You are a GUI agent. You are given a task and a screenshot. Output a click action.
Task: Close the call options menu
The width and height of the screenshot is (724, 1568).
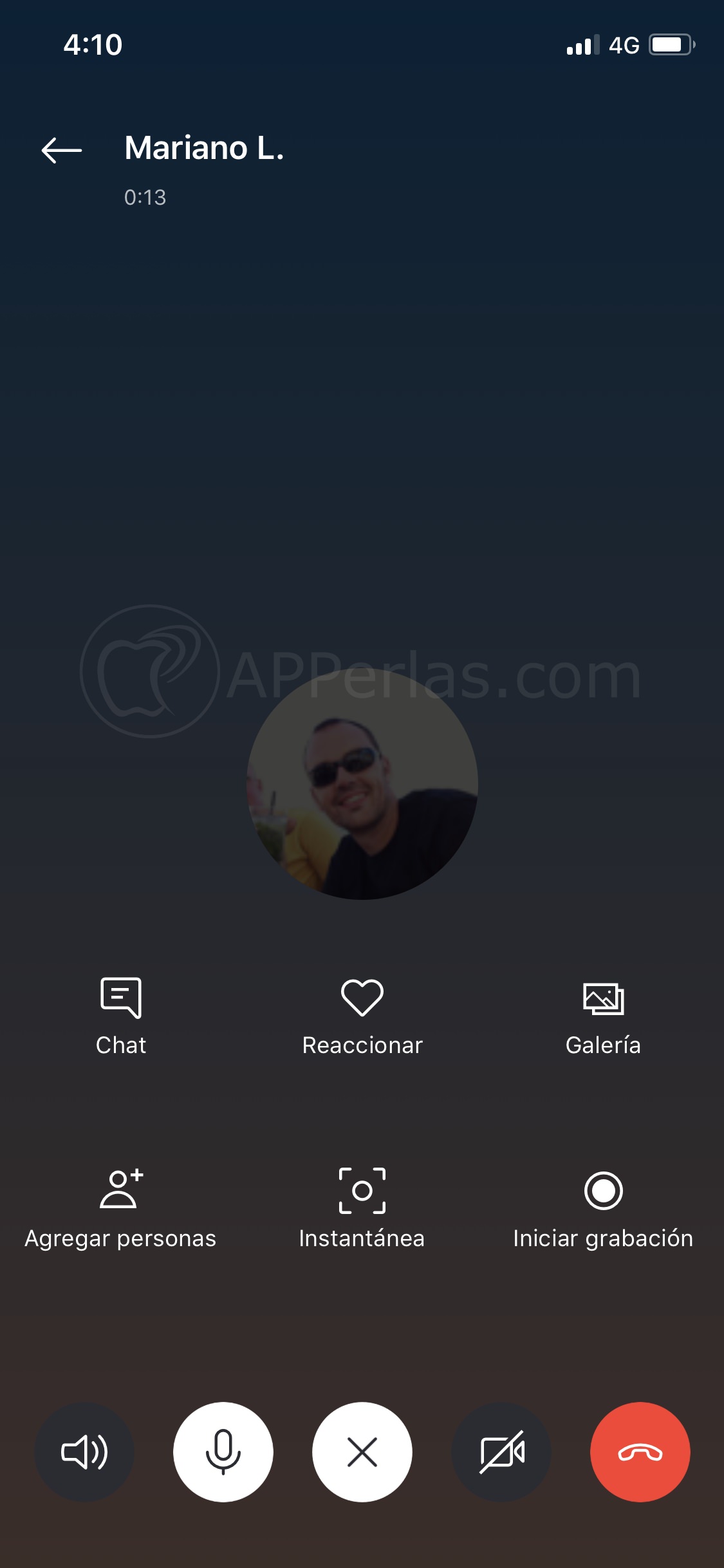point(362,1452)
